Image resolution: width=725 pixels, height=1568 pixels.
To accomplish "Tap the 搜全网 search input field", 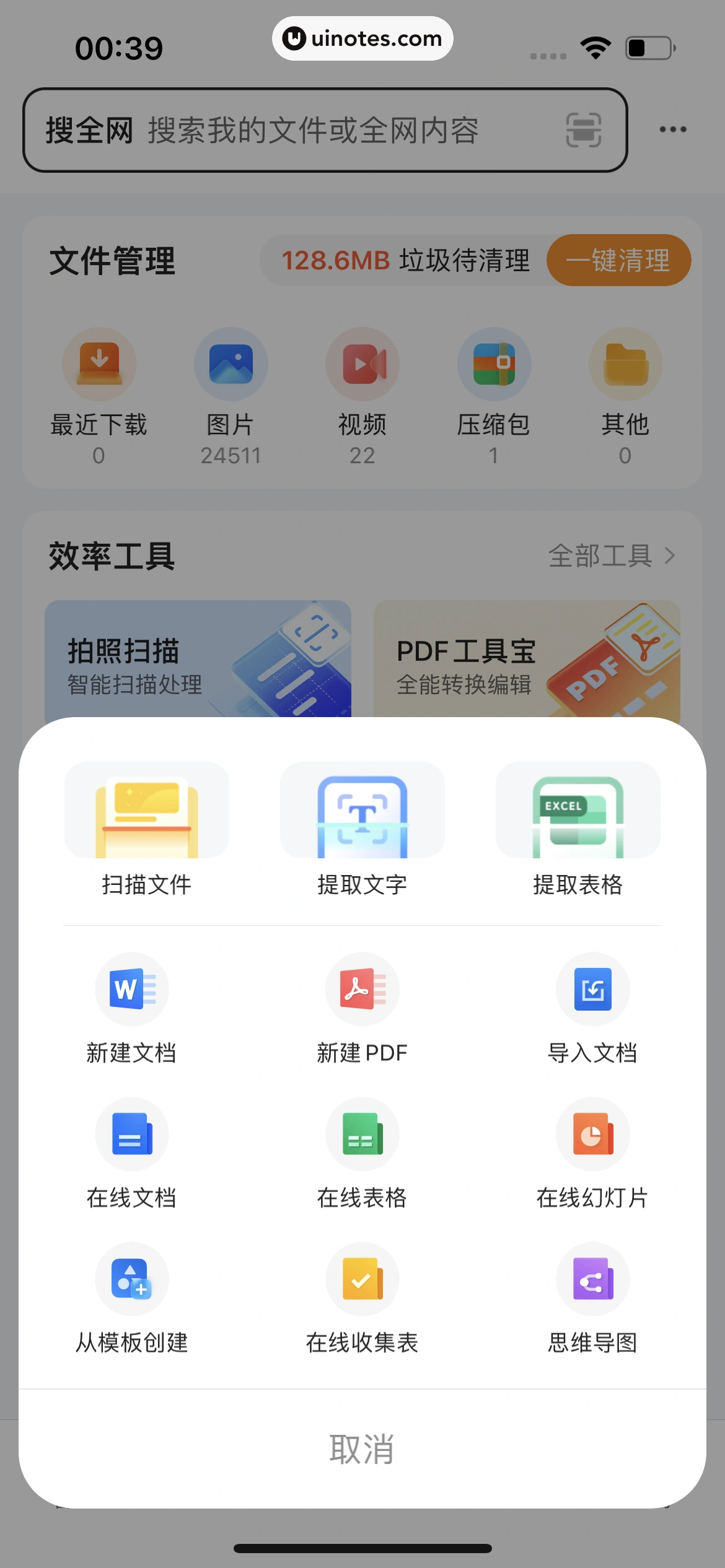I will coord(279,130).
